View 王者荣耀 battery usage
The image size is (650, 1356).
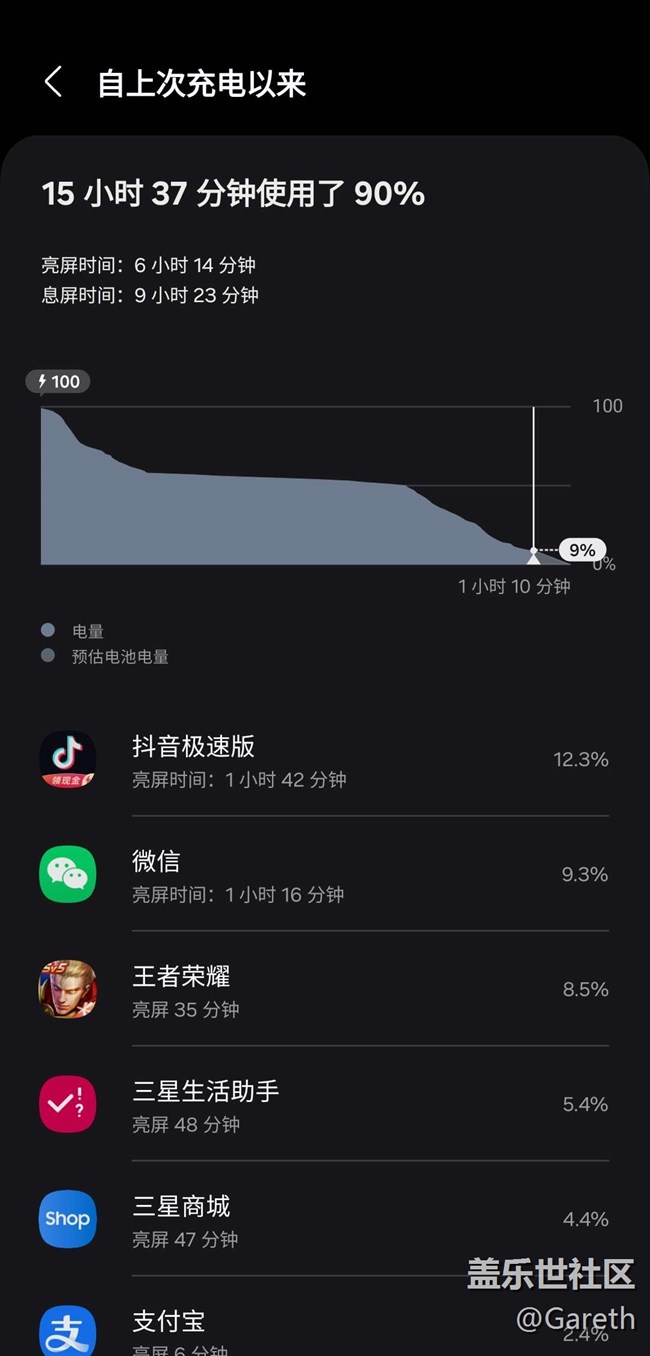pos(325,989)
